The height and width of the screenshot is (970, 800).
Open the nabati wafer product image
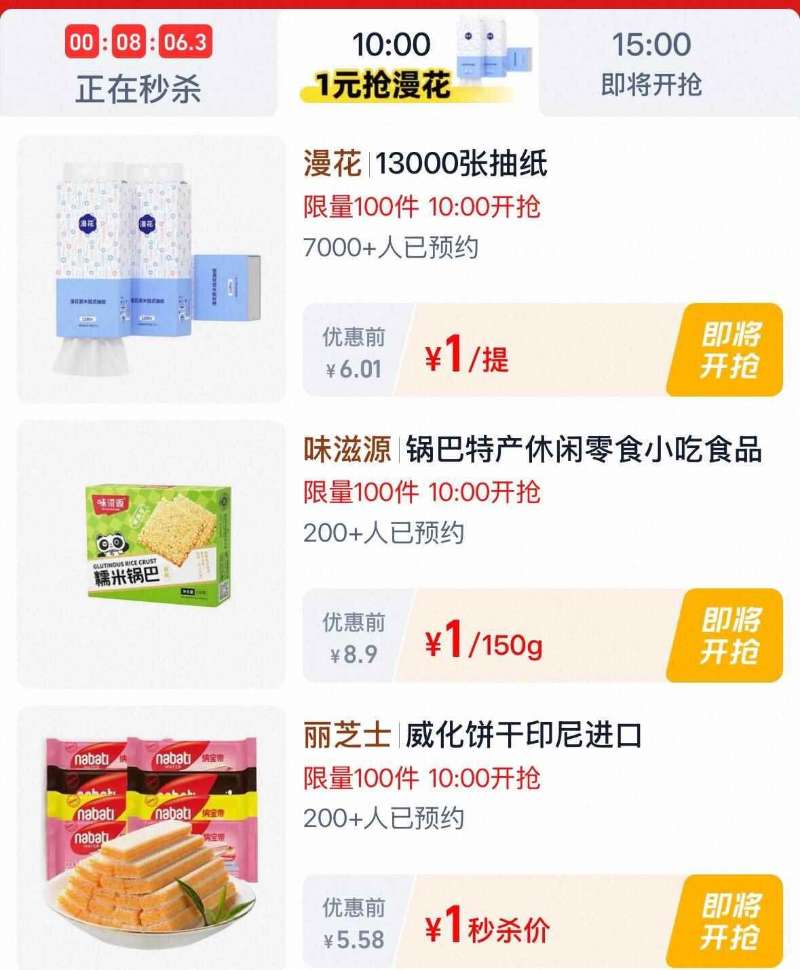pyautogui.click(x=150, y=840)
